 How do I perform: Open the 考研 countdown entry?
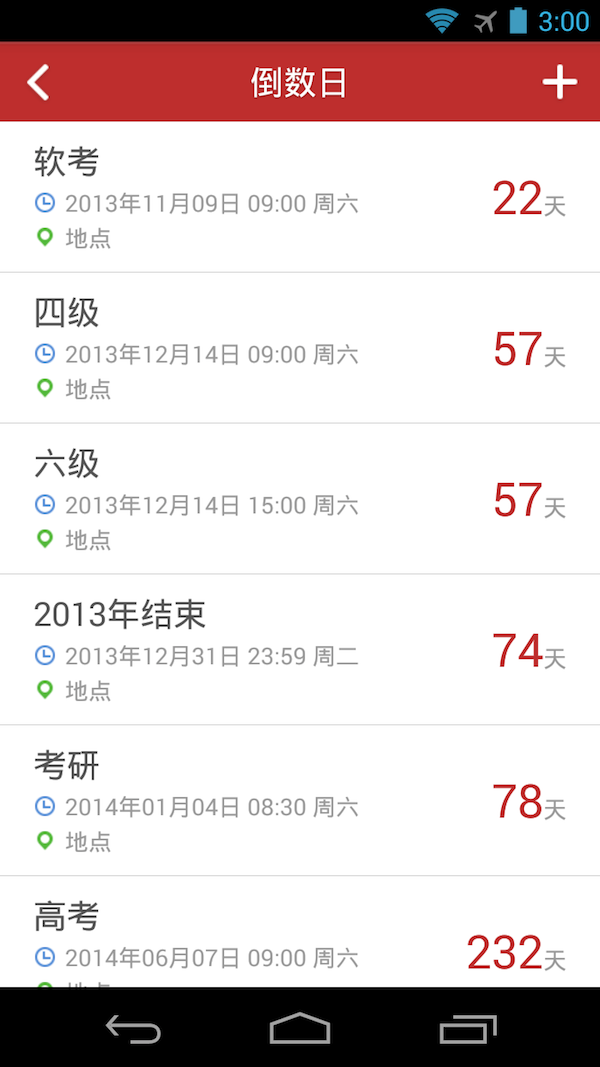point(300,801)
